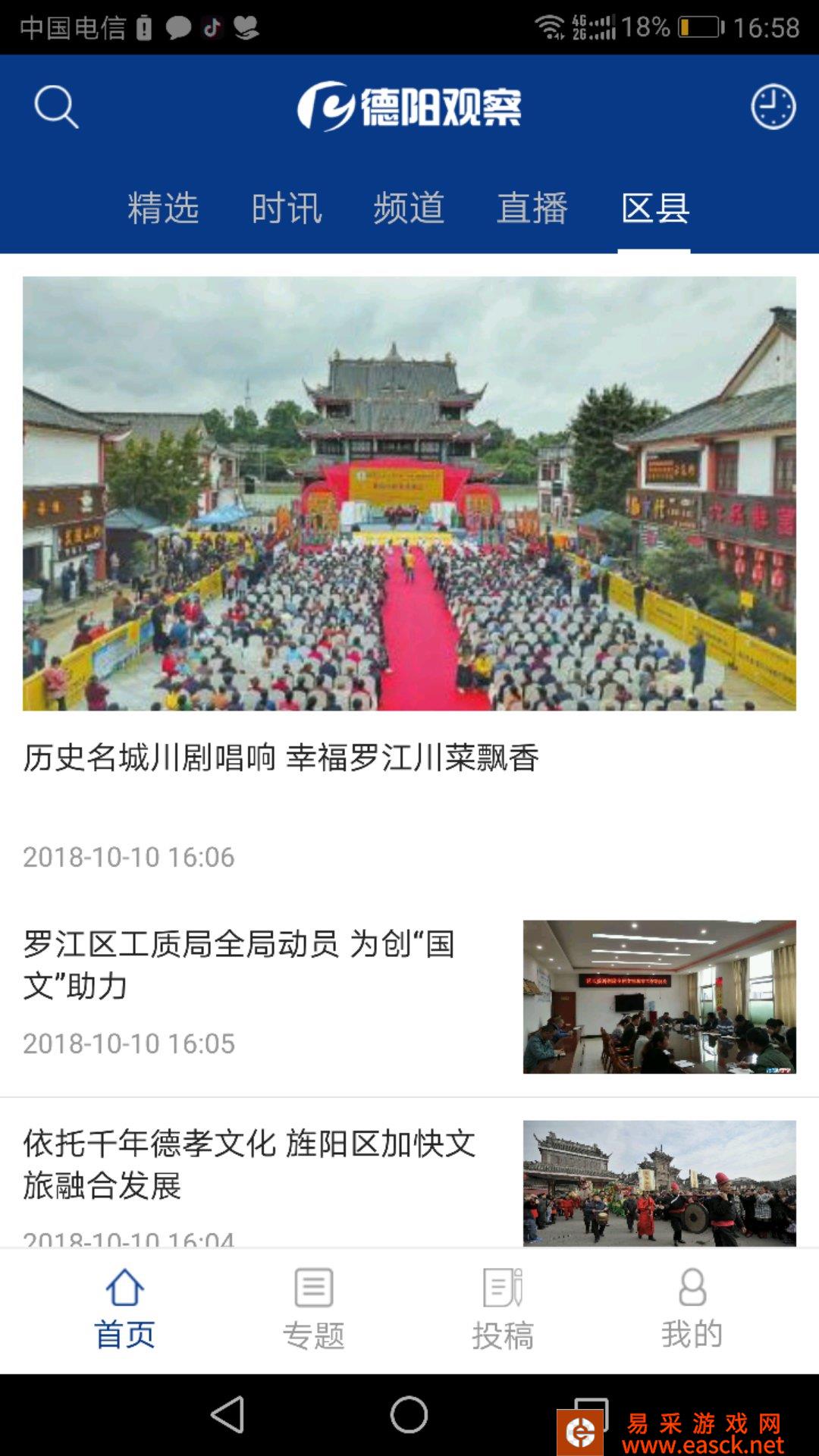The image size is (819, 1456).
Task: Open the 历史名城川剧唱响 article
Action: point(281,758)
